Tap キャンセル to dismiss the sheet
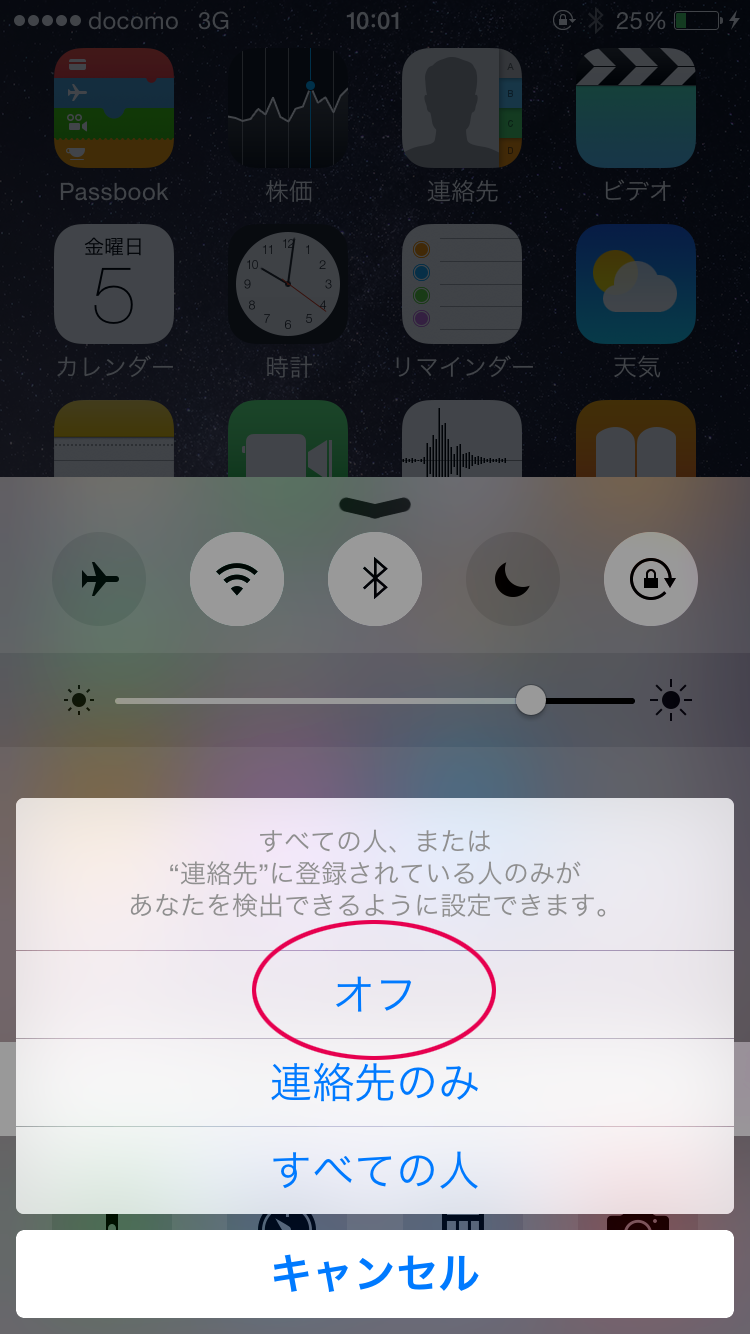The image size is (750, 1334). (x=375, y=1274)
